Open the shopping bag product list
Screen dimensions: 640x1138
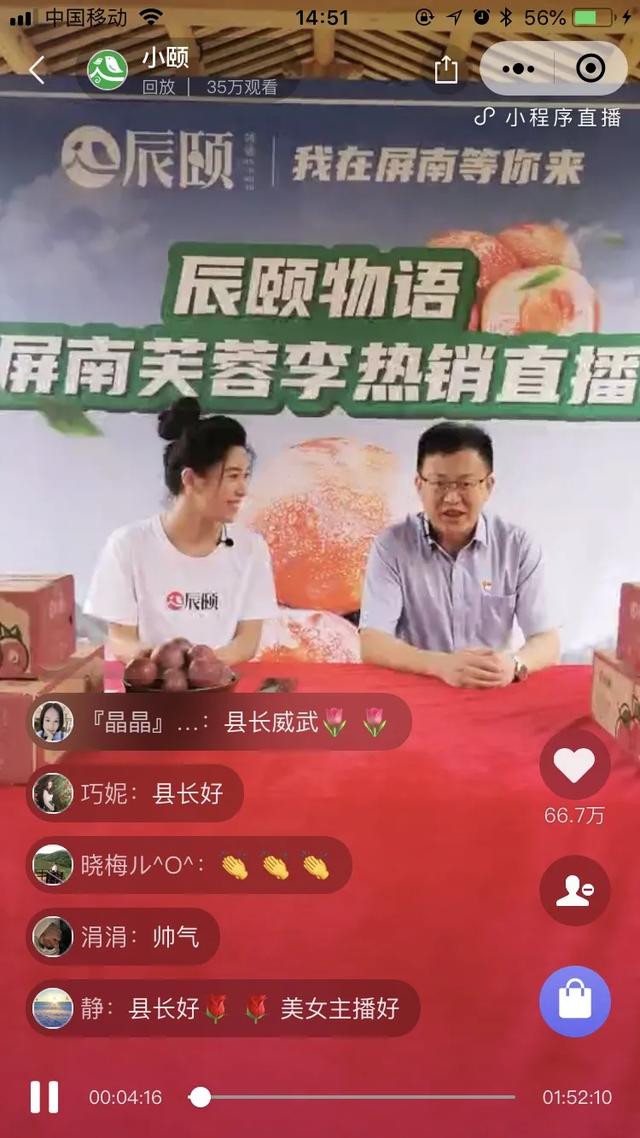click(575, 1002)
